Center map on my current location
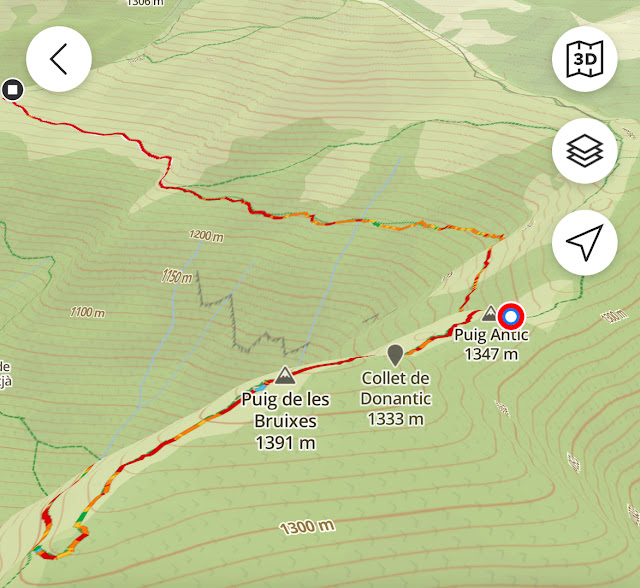This screenshot has height=588, width=640. (x=585, y=242)
